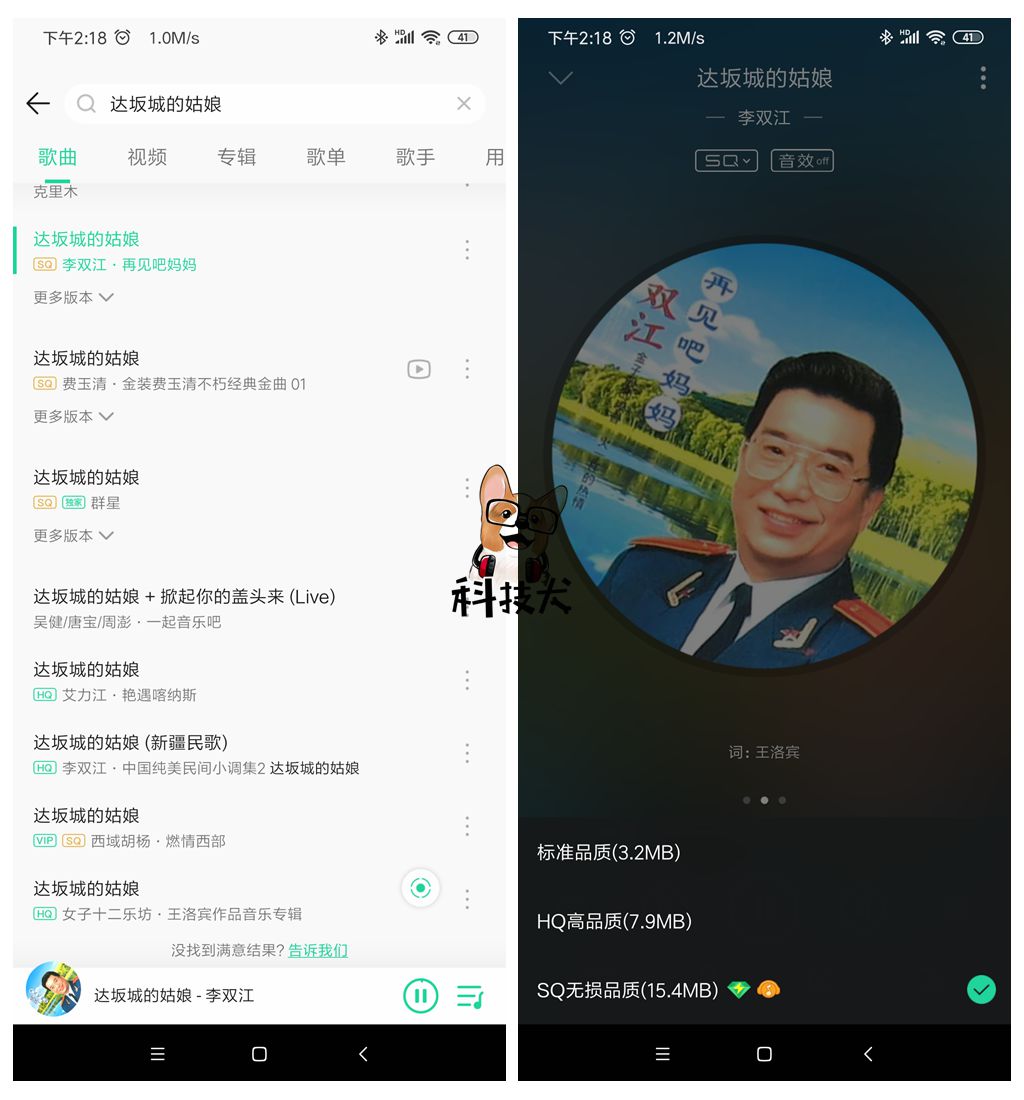Open the play queue icon in mini player
The image size is (1024, 1100).
[468, 995]
